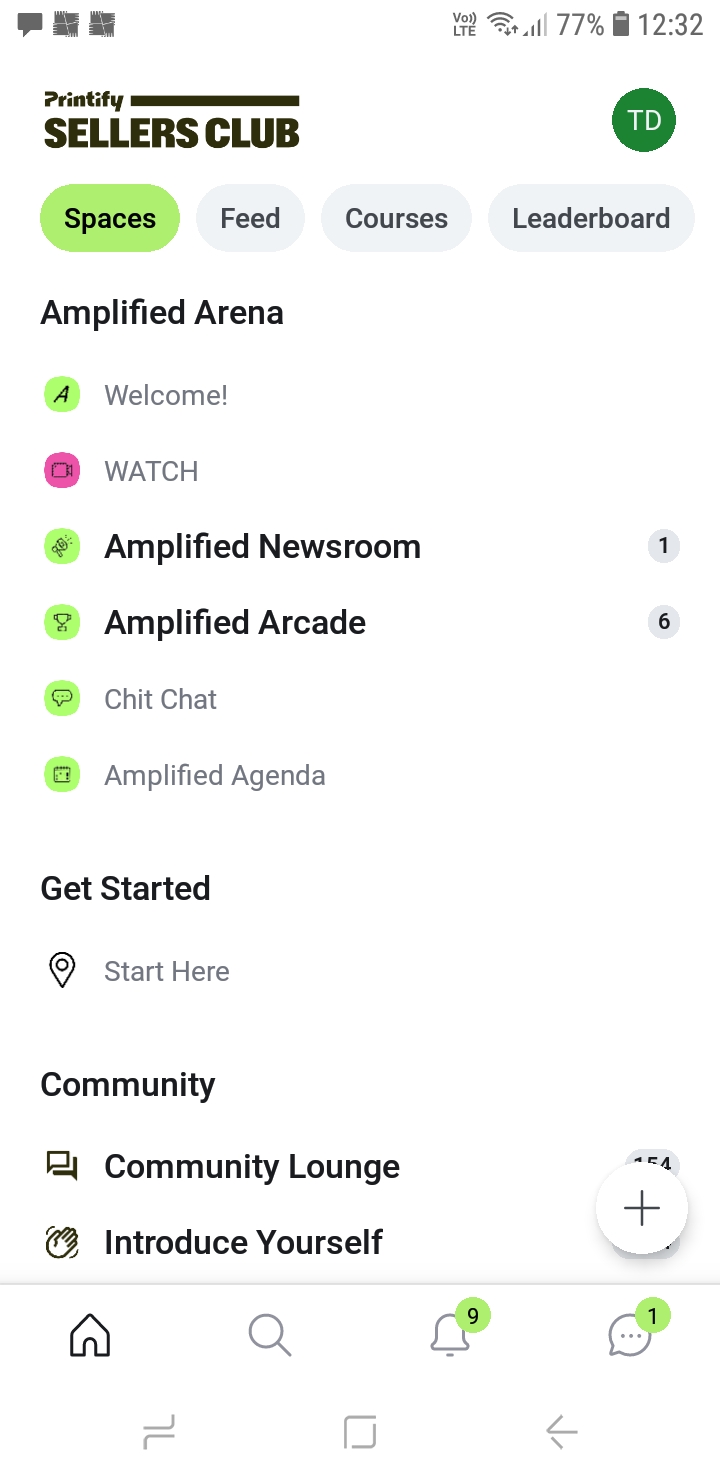Open the Amplified Agenda calendar icon
Screen dimensions: 720x1480
point(62,774)
